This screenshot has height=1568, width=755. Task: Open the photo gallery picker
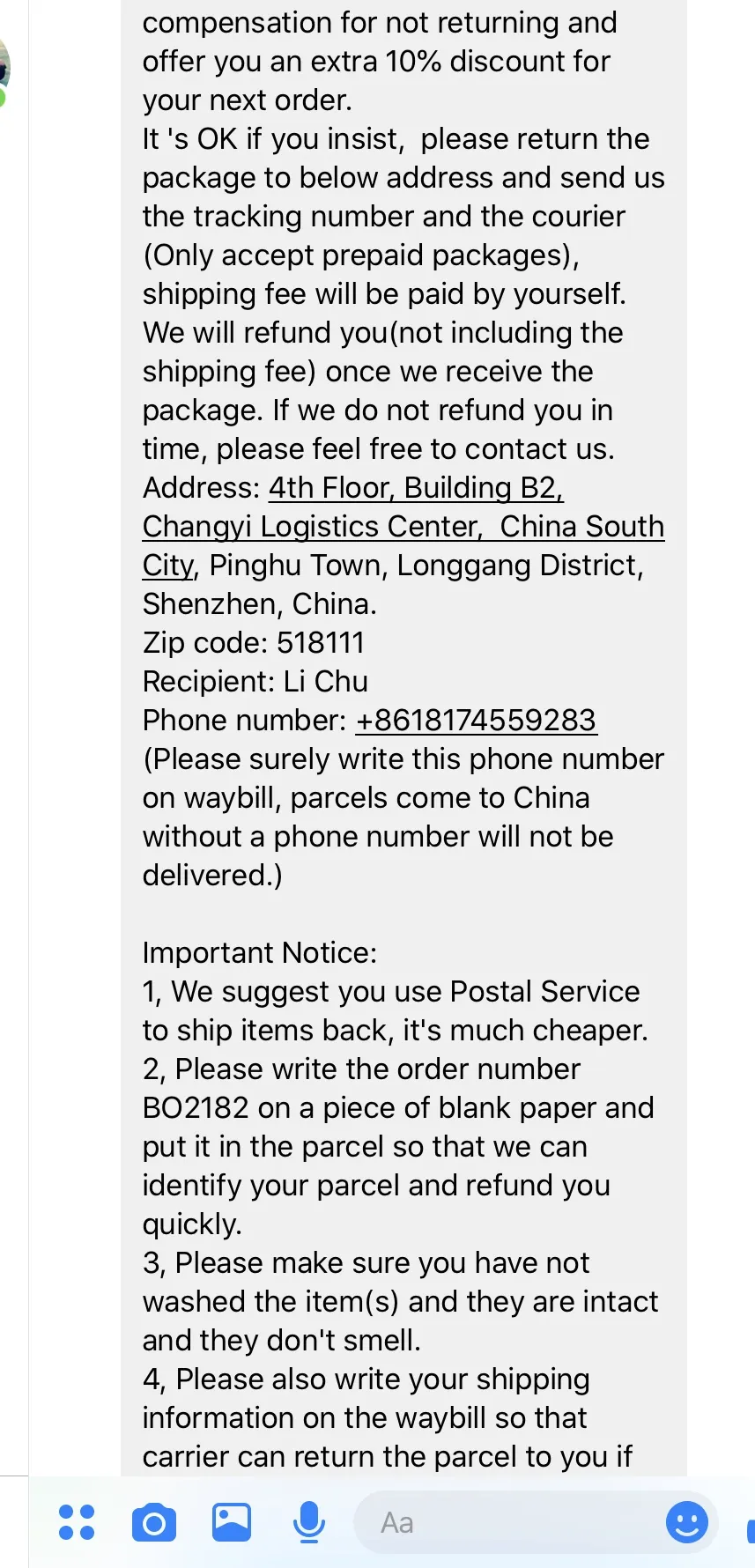(x=232, y=1522)
